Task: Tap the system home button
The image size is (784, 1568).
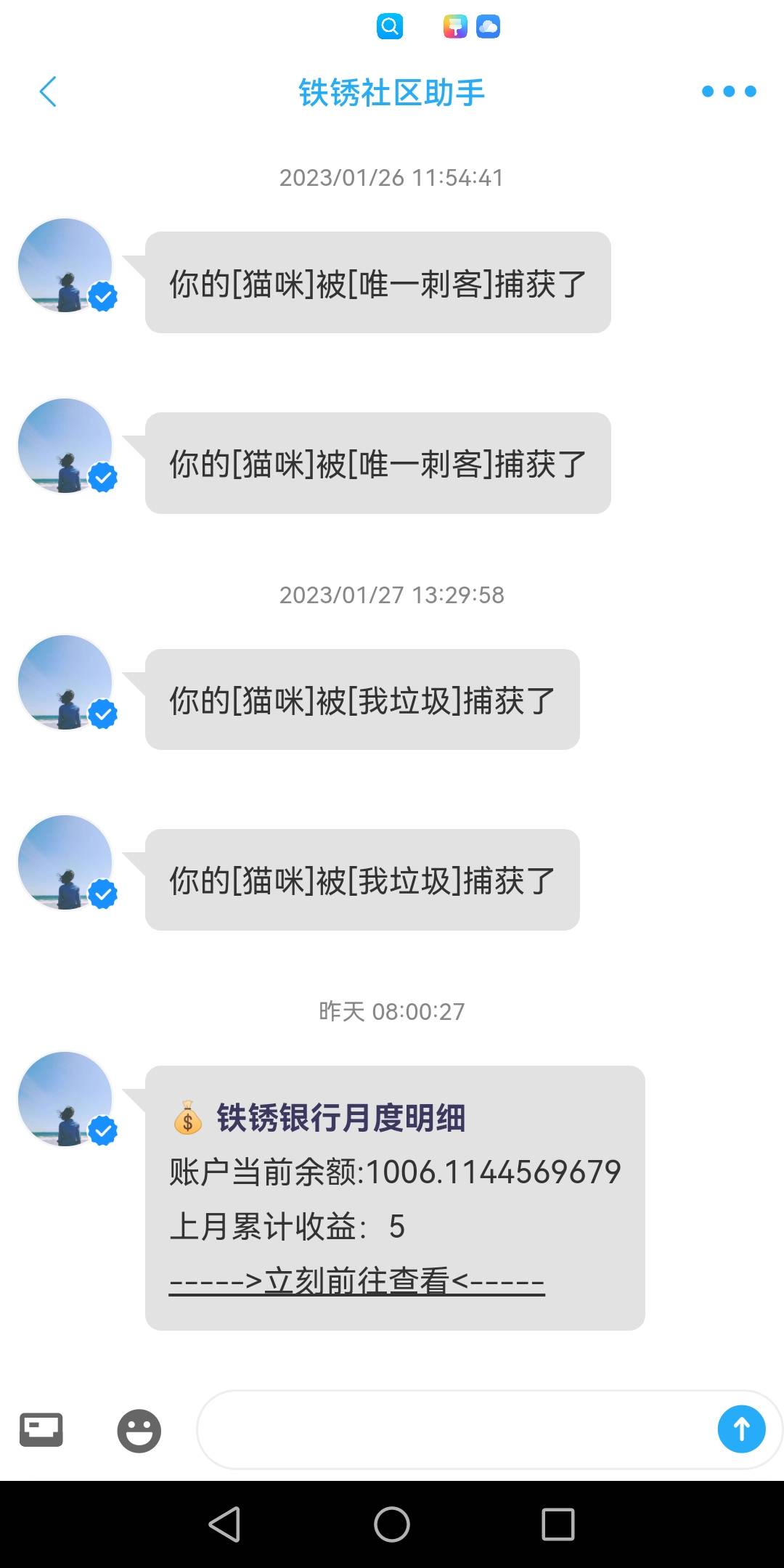Action: click(x=392, y=1524)
